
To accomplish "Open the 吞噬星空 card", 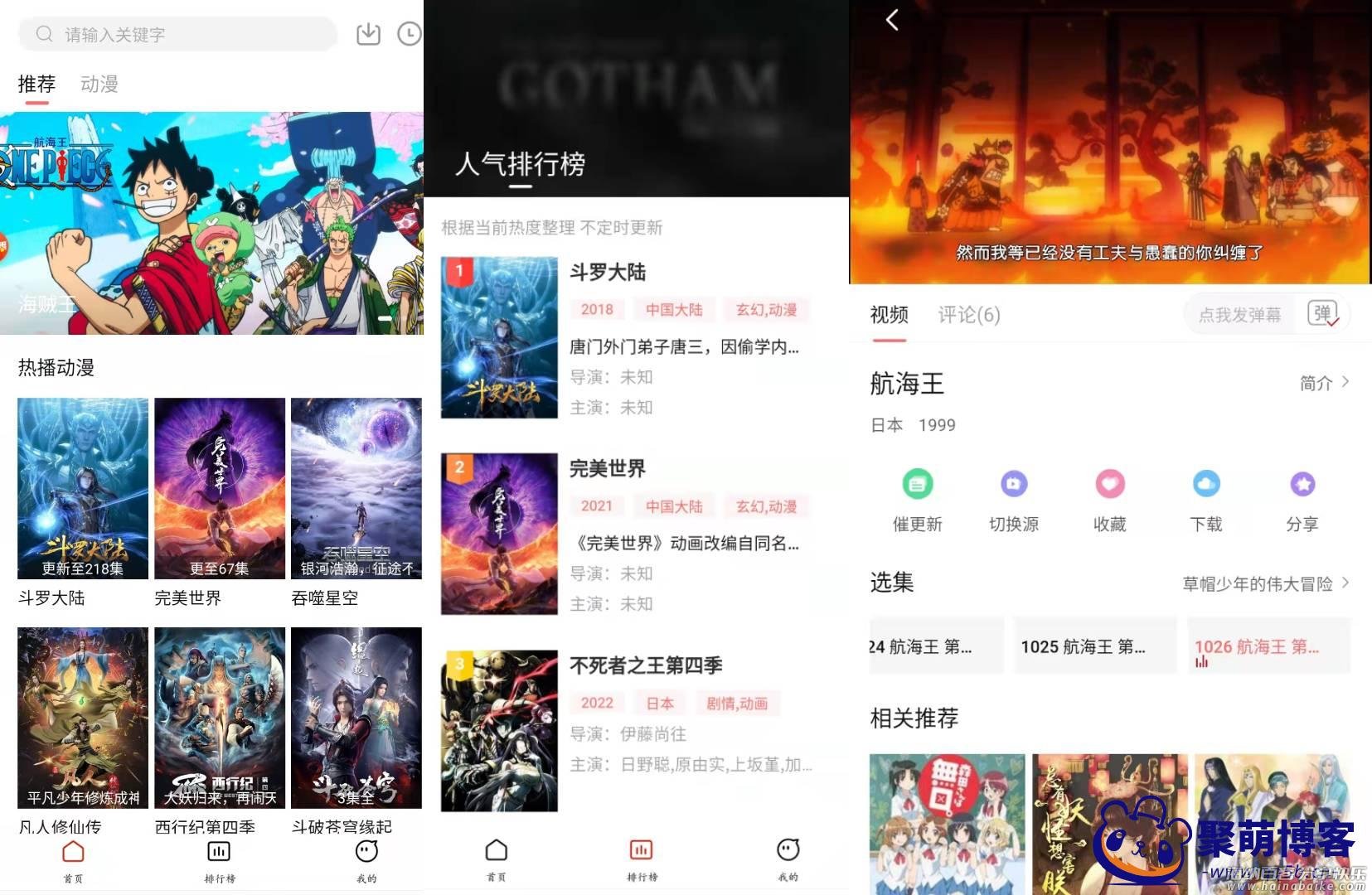I will point(356,501).
